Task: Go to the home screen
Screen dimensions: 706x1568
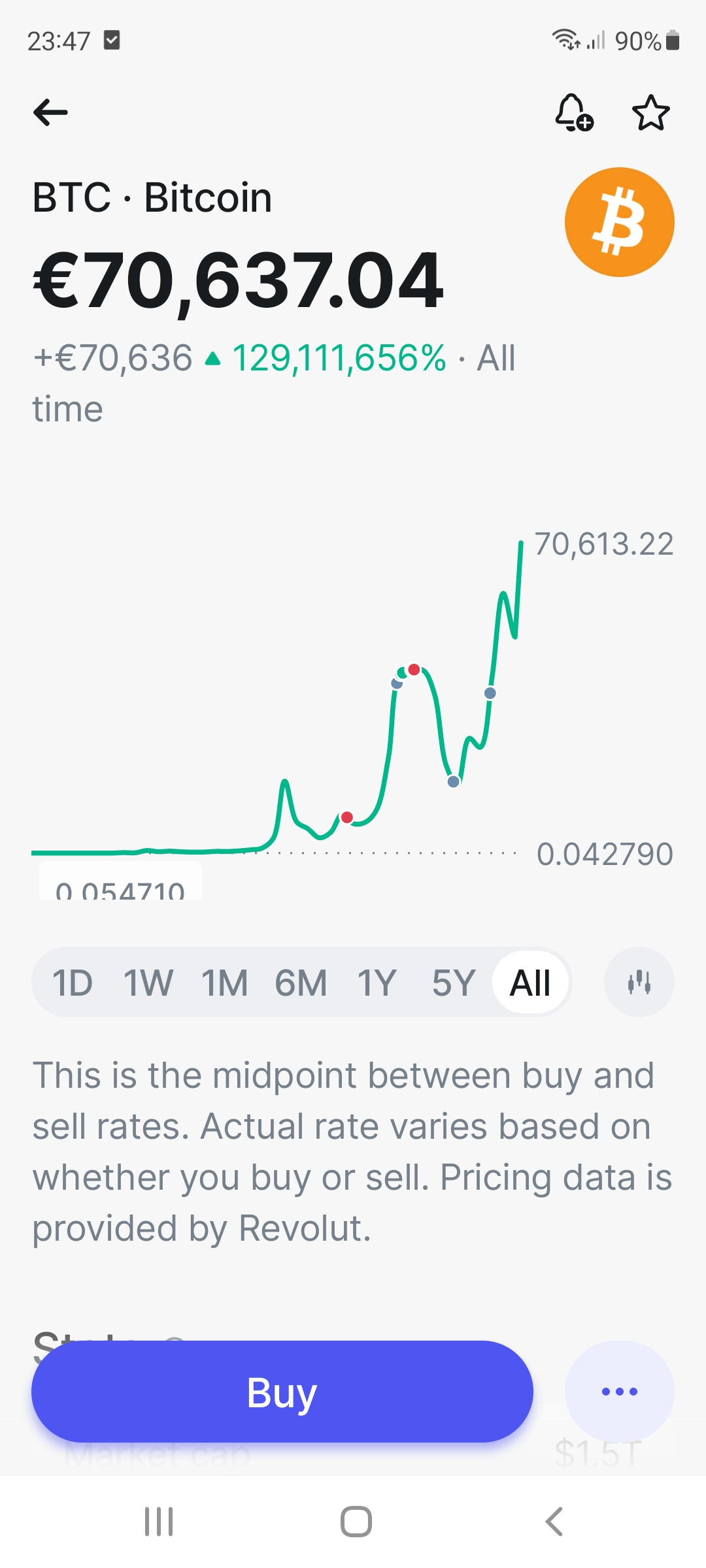Action: (x=356, y=1522)
